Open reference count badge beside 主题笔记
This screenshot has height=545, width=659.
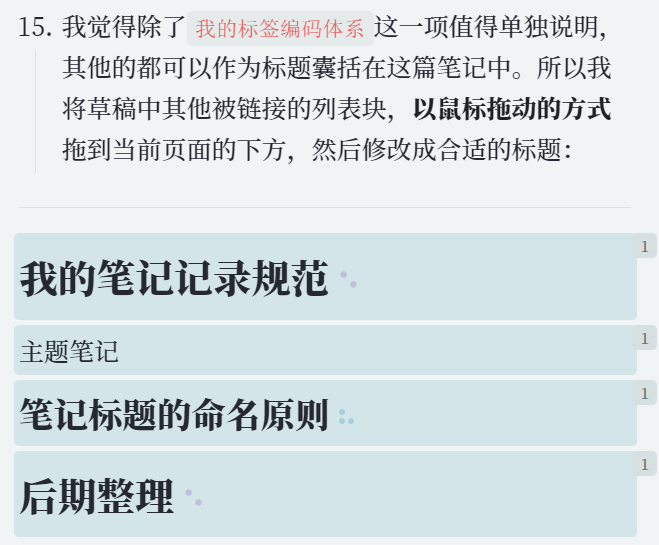(645, 339)
